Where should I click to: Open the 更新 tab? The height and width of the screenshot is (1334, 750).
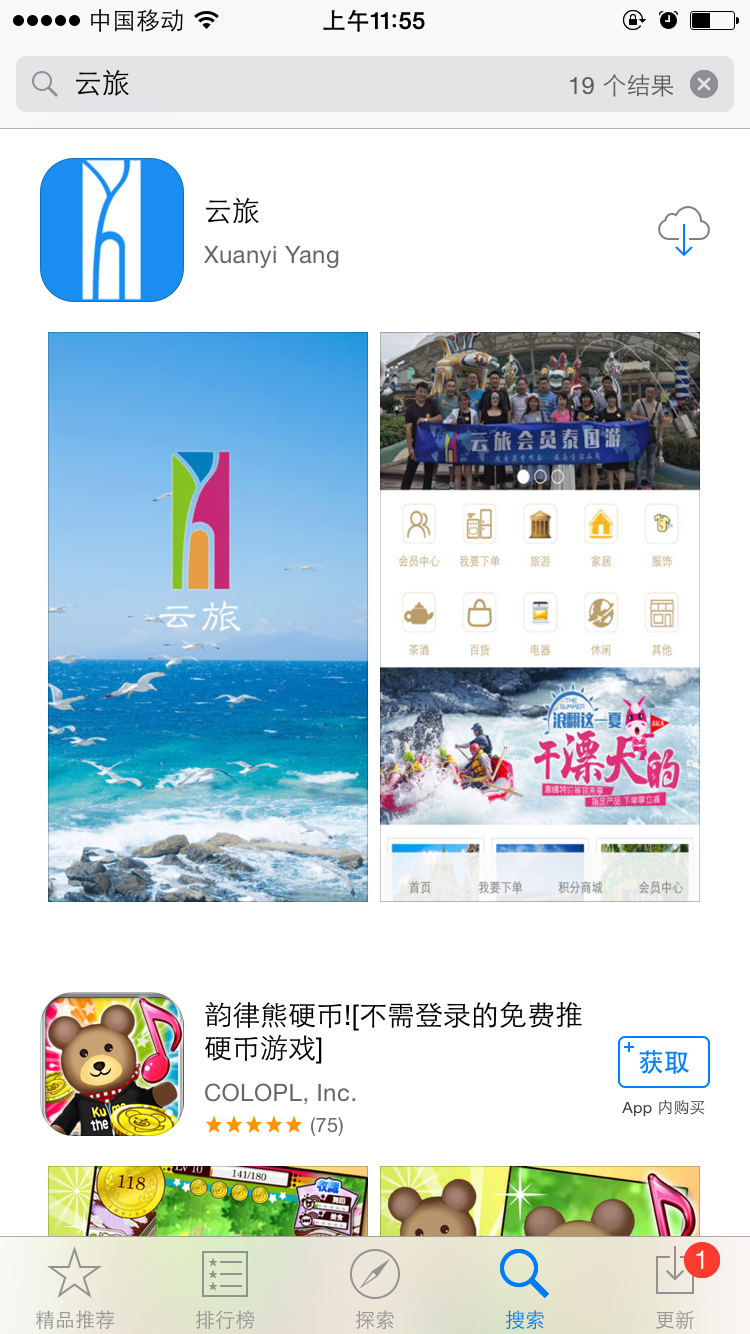pyautogui.click(x=675, y=1288)
